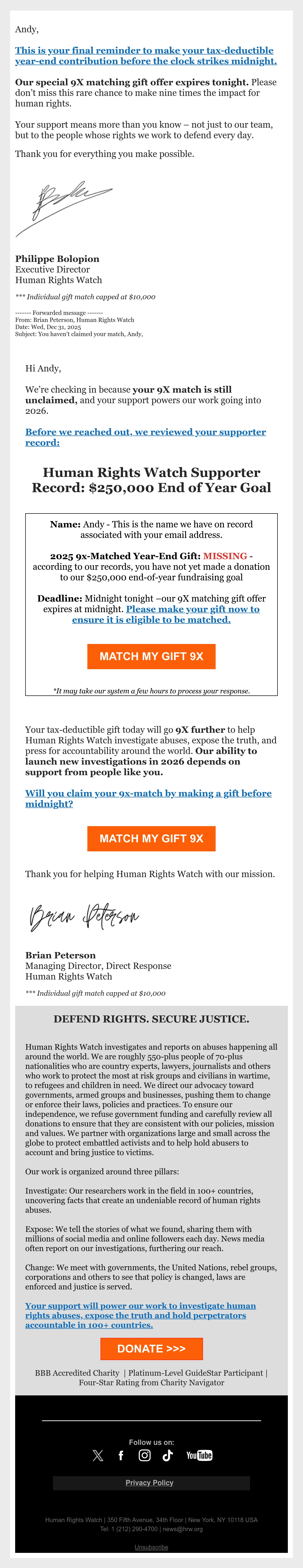
Task: Visit the X (Twitter) profile
Action: [97, 1455]
